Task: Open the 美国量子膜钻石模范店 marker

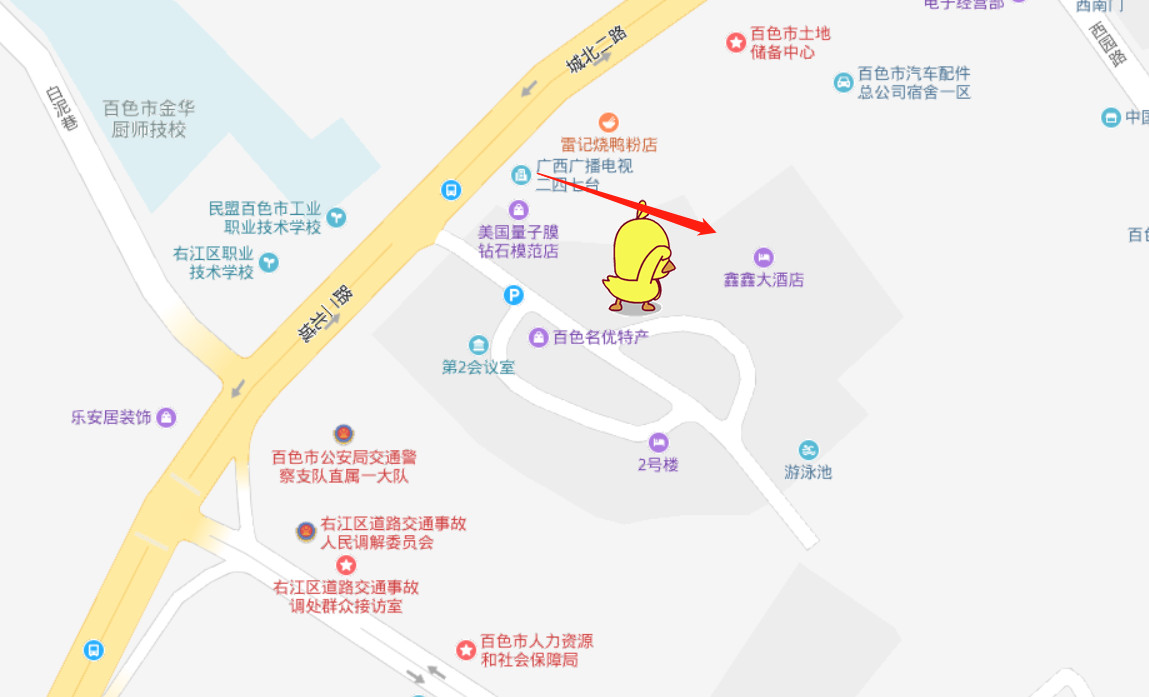Action: click(518, 210)
